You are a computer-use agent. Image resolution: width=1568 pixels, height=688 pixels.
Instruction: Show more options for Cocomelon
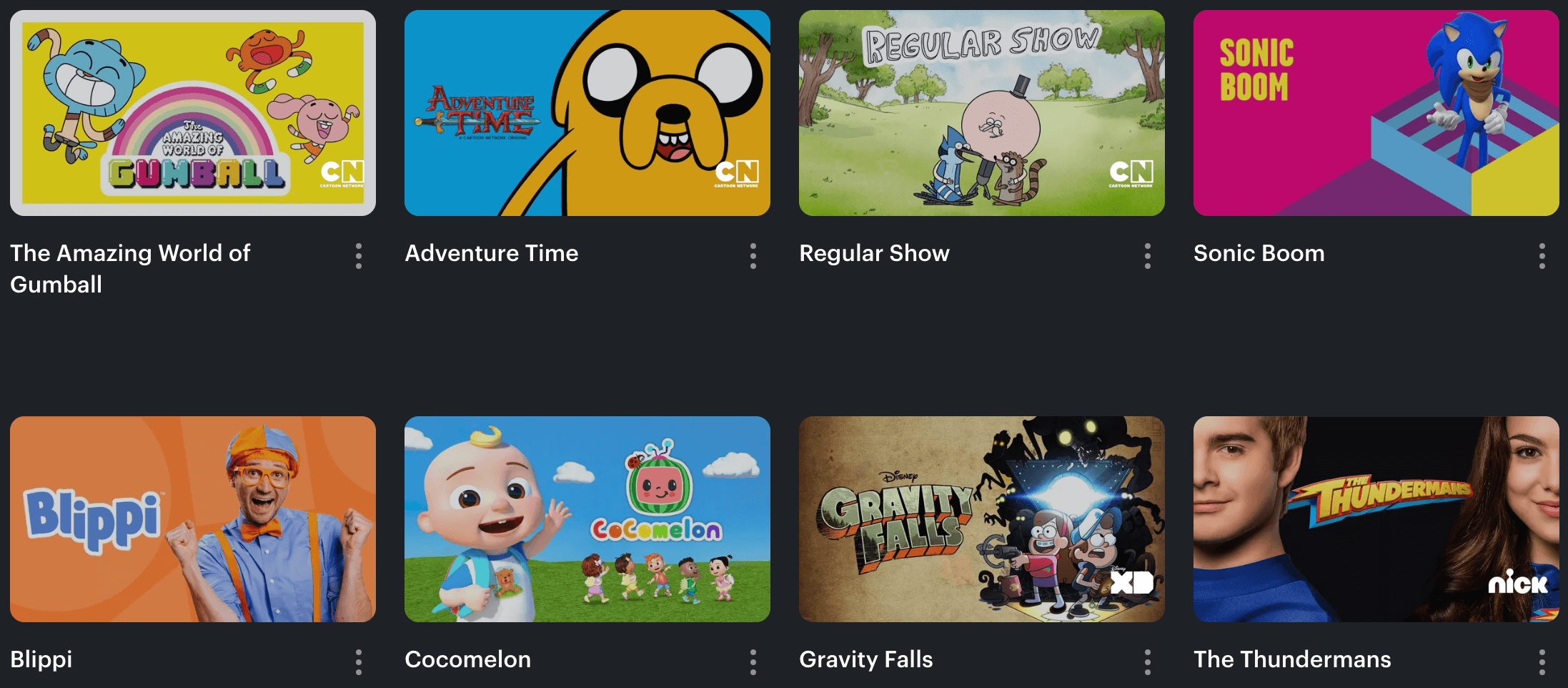753,662
